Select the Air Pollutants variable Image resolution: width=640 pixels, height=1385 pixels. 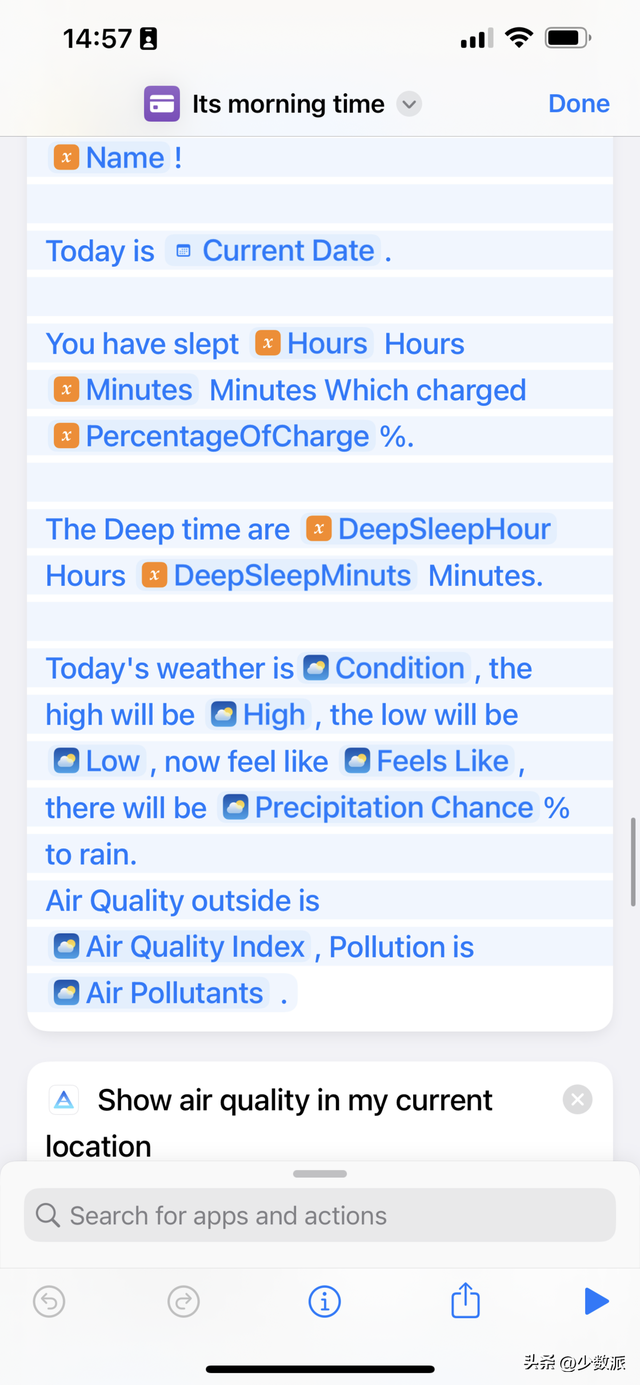click(x=160, y=993)
